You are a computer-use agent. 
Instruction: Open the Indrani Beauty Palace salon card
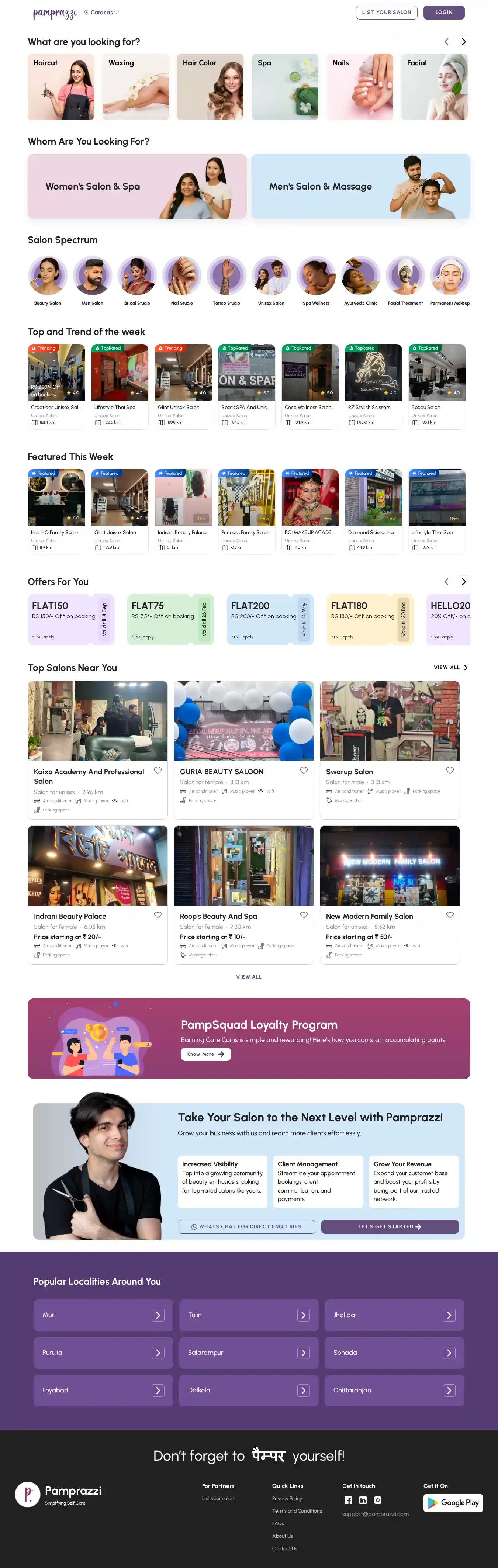97,894
